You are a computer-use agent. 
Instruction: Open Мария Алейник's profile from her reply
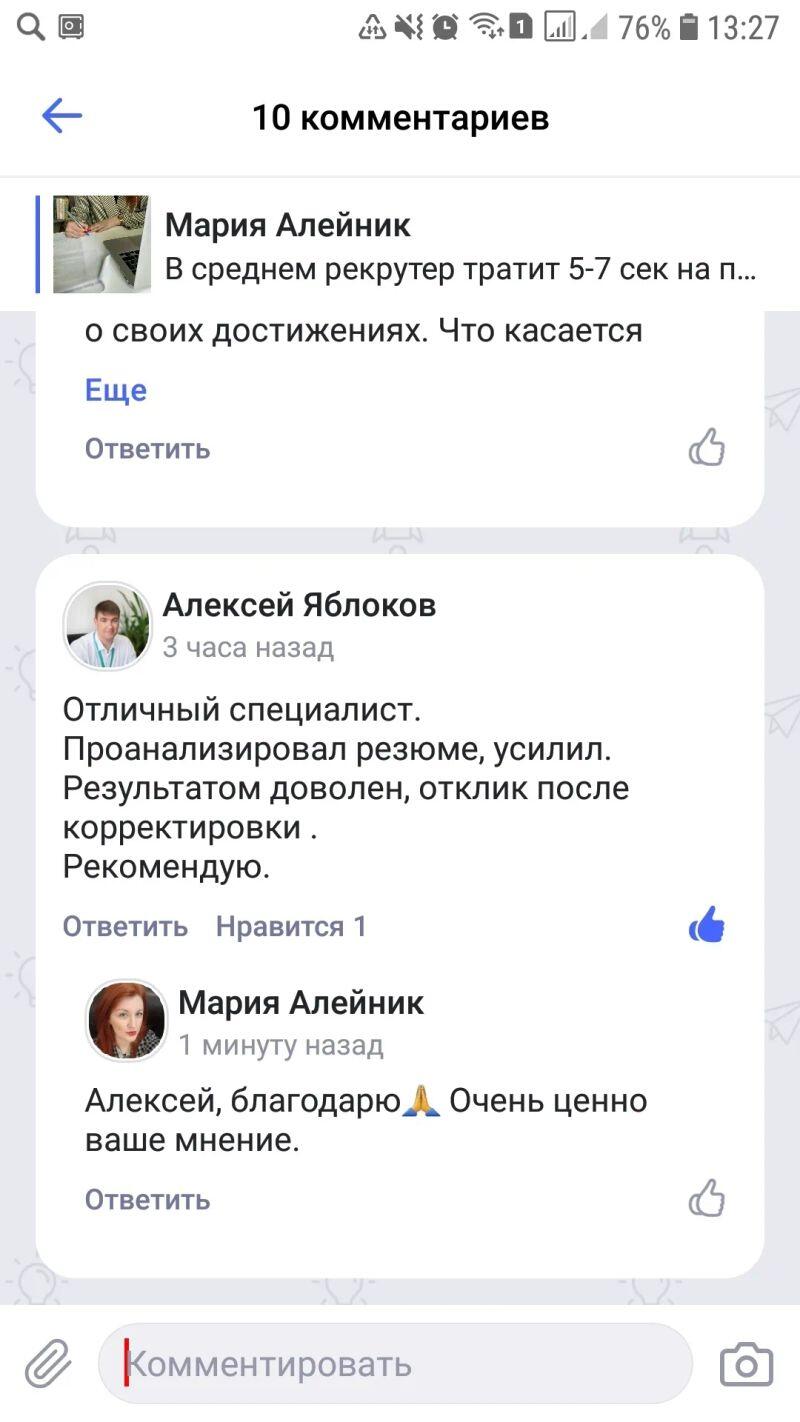301,1002
